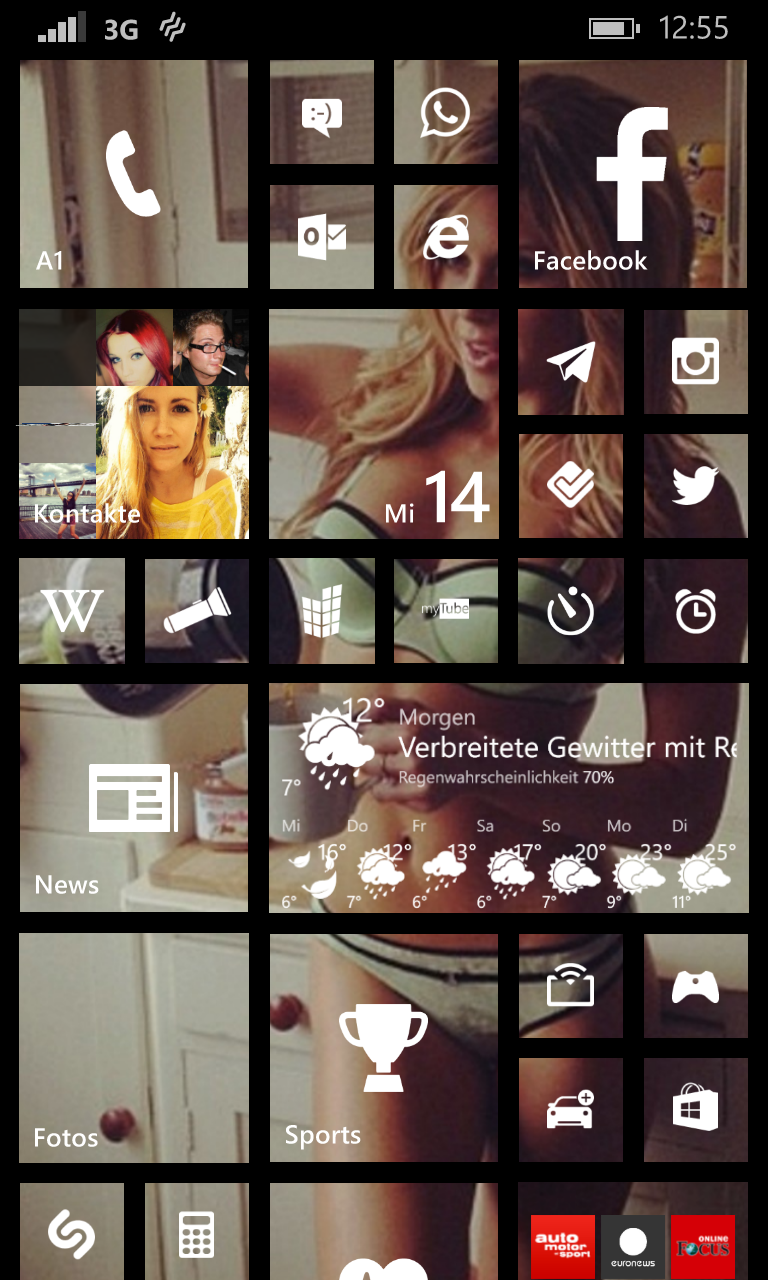This screenshot has height=1280, width=768.
Task: Open the weather forecast tile
Action: (x=508, y=798)
